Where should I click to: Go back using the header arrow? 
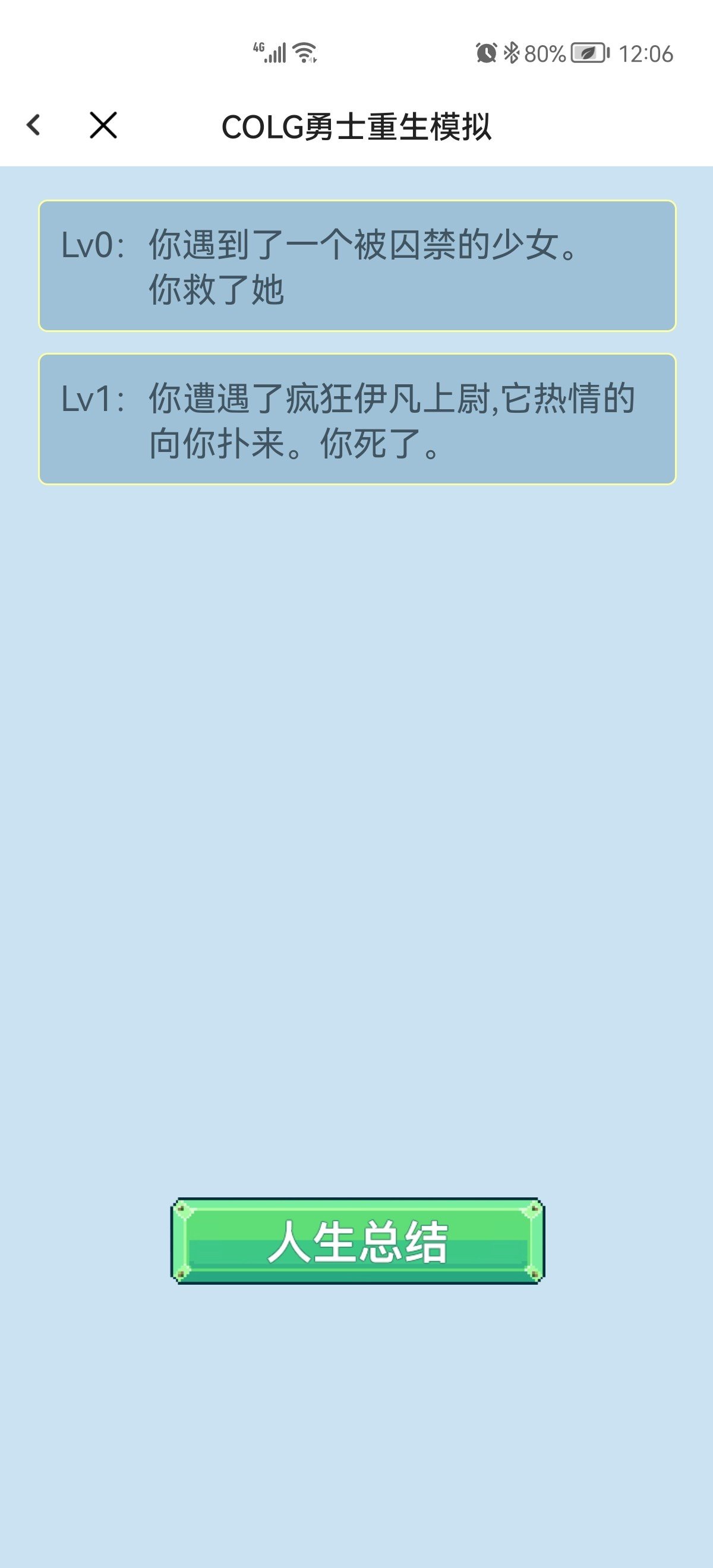pyautogui.click(x=34, y=125)
